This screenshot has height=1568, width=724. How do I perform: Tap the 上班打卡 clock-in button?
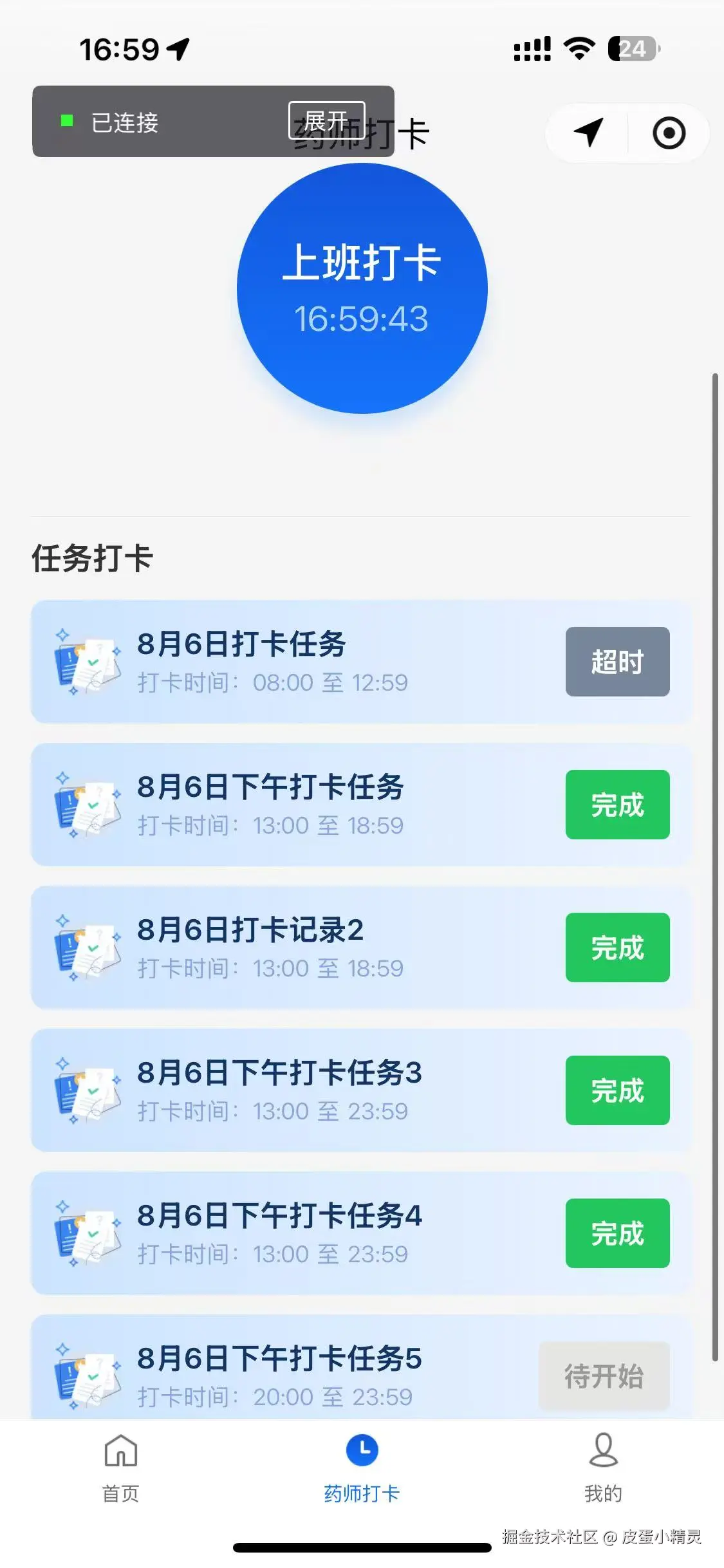point(362,288)
